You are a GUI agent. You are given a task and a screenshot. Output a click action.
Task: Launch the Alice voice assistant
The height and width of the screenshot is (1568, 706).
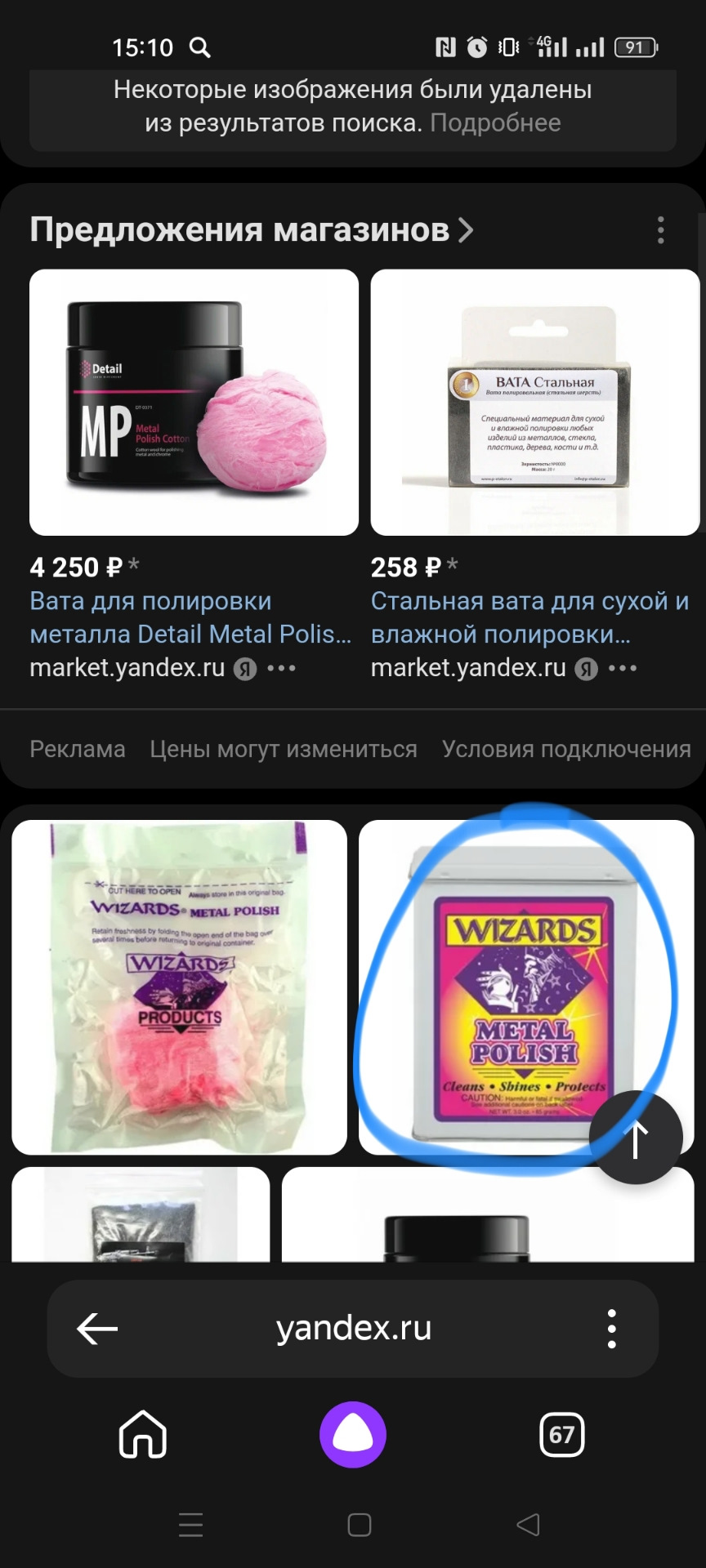pos(353,1435)
